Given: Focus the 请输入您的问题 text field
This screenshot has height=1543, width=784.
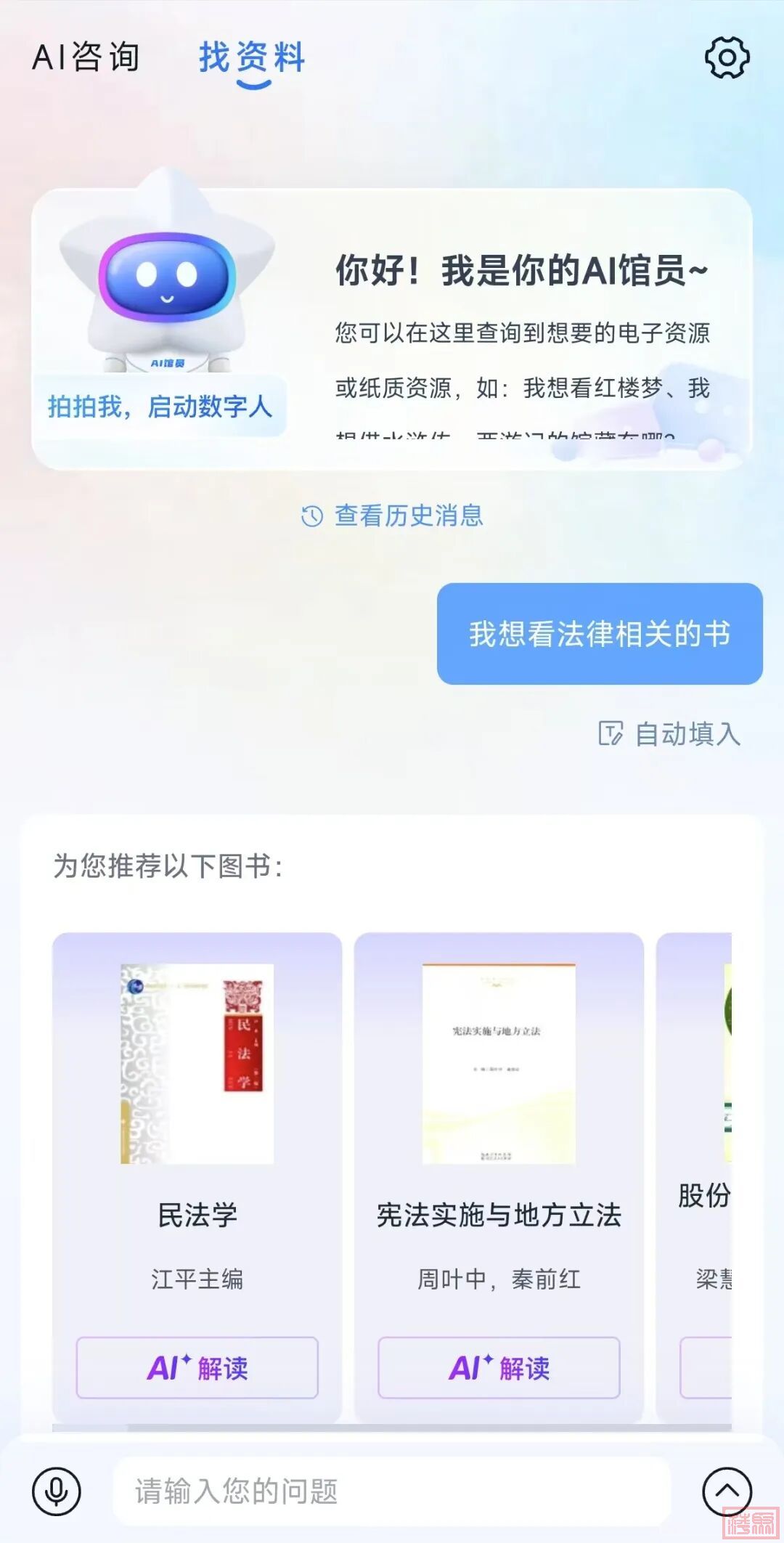Looking at the screenshot, I should pos(392,1492).
